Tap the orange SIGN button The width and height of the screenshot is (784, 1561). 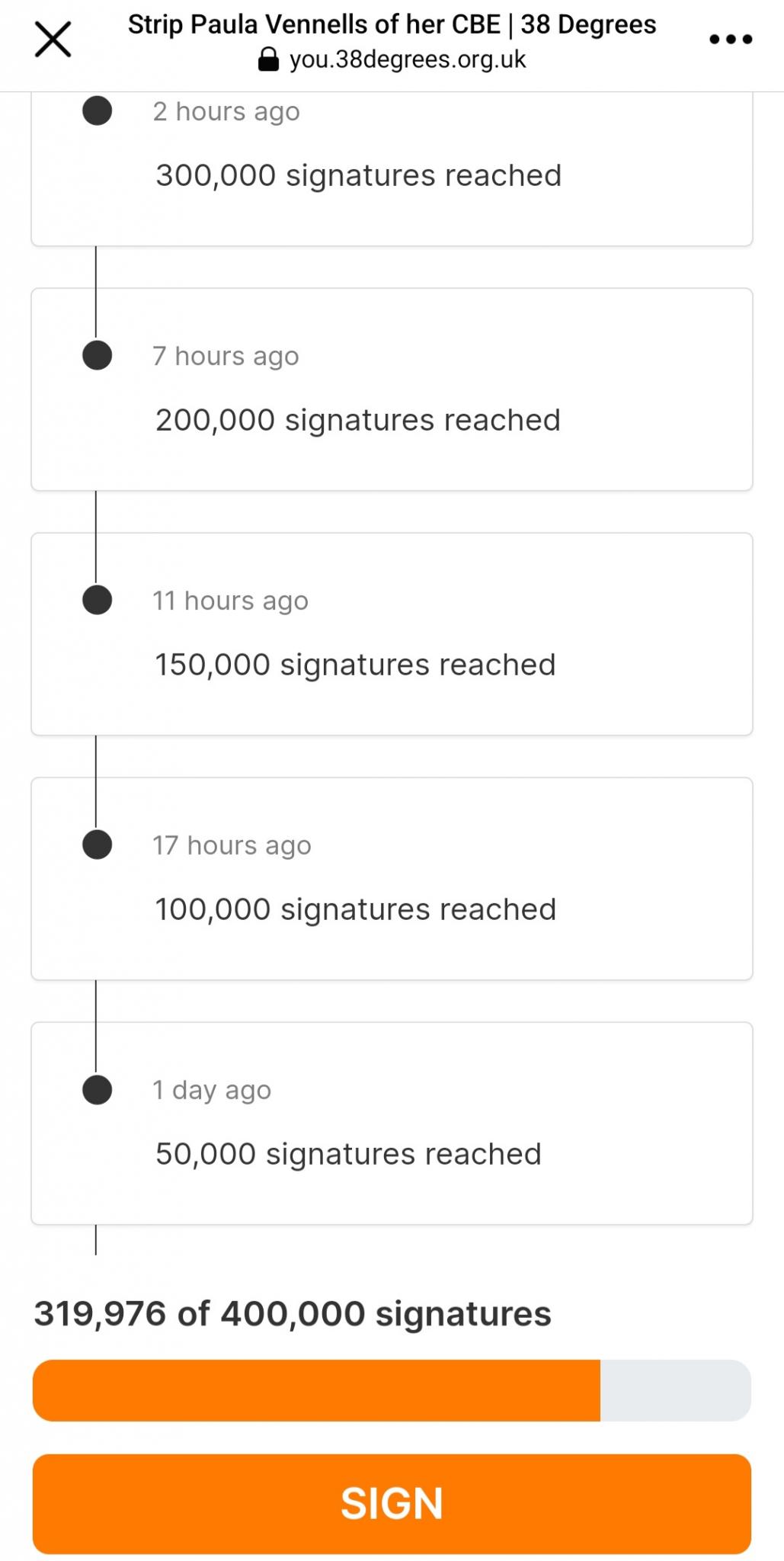[x=392, y=1503]
